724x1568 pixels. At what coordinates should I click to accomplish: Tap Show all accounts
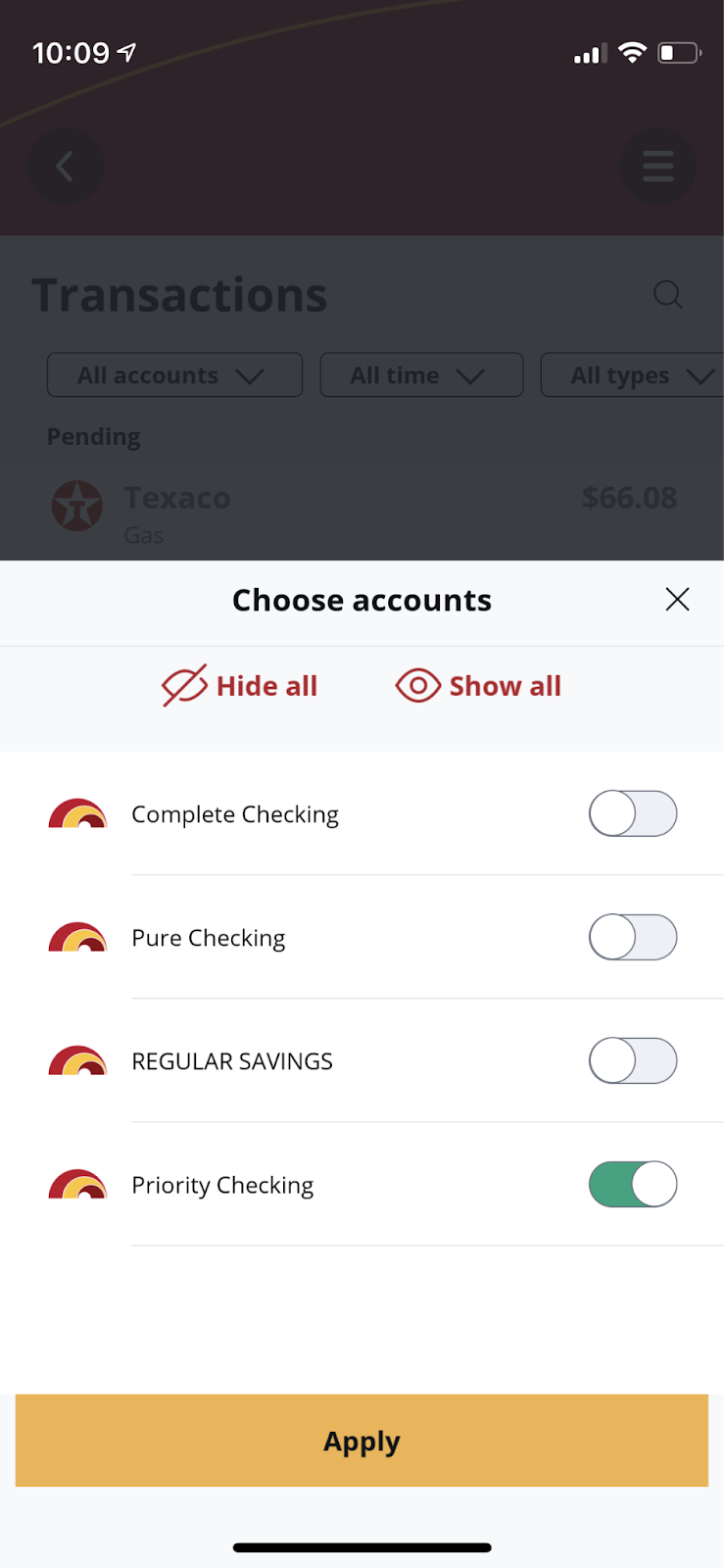click(478, 686)
